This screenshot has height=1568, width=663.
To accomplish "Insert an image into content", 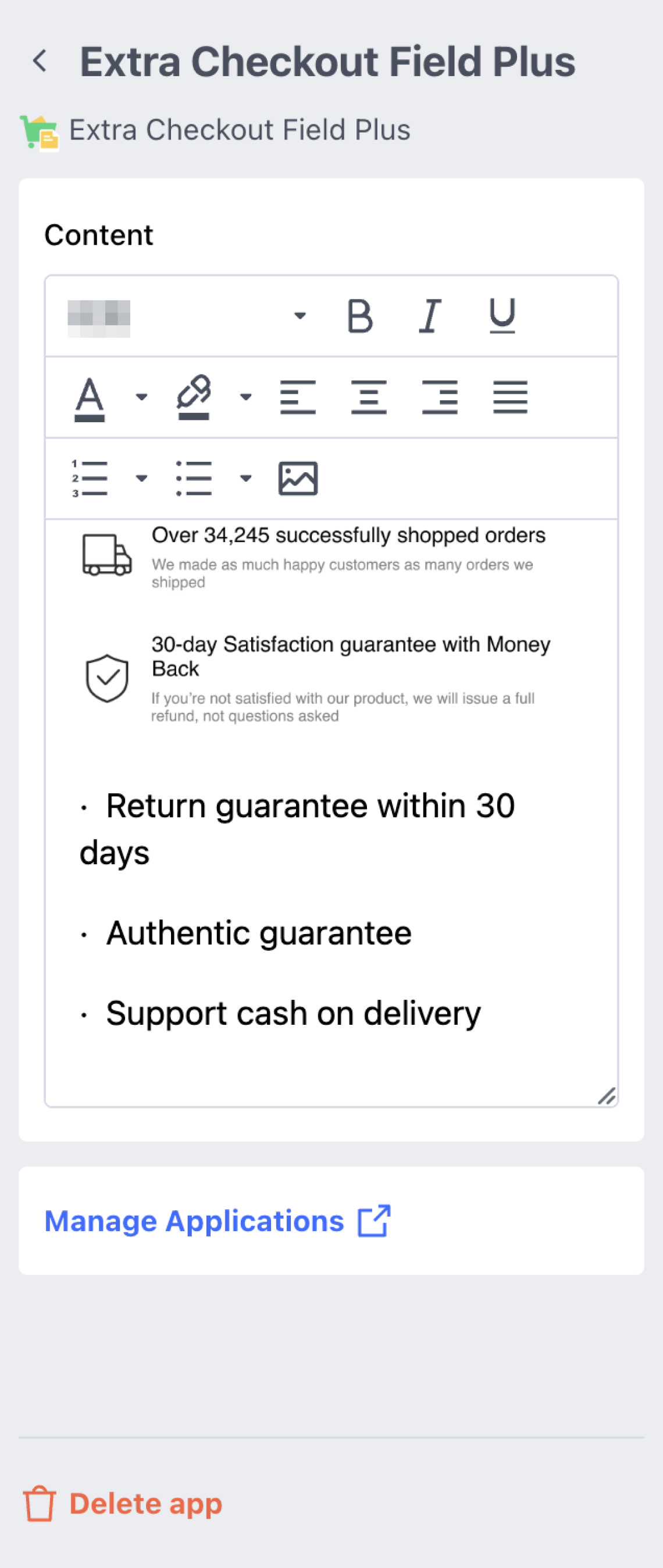I will [x=298, y=479].
